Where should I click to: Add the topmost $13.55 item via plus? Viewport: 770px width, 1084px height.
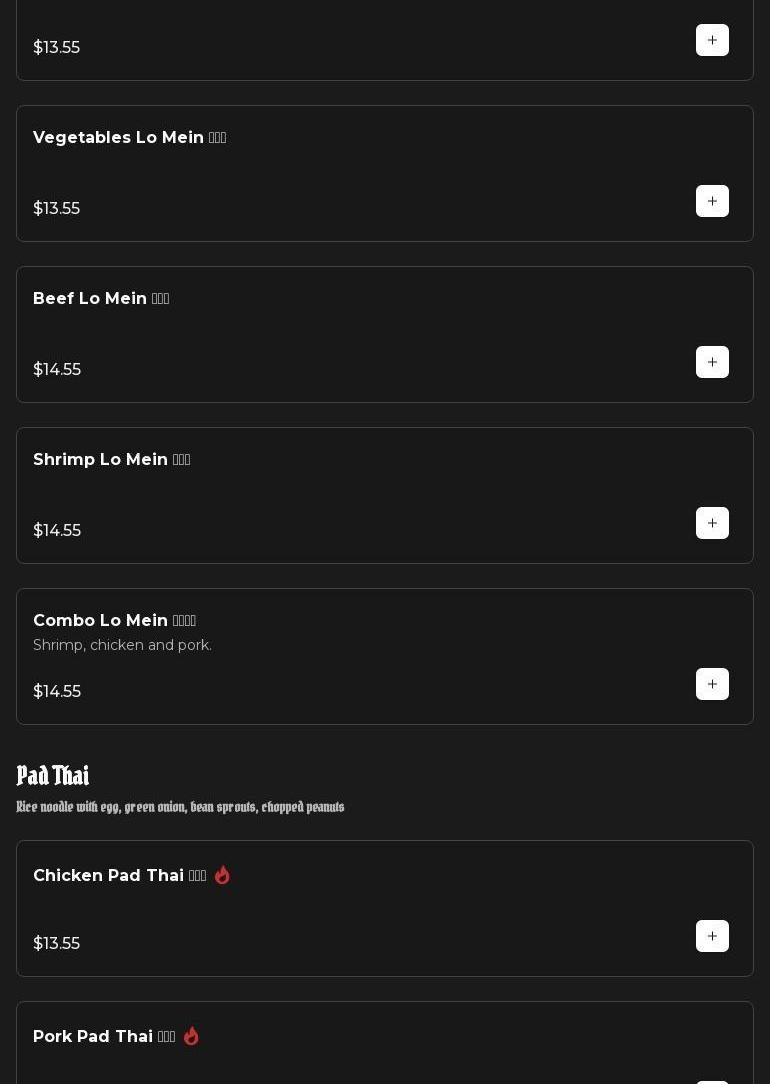(712, 40)
